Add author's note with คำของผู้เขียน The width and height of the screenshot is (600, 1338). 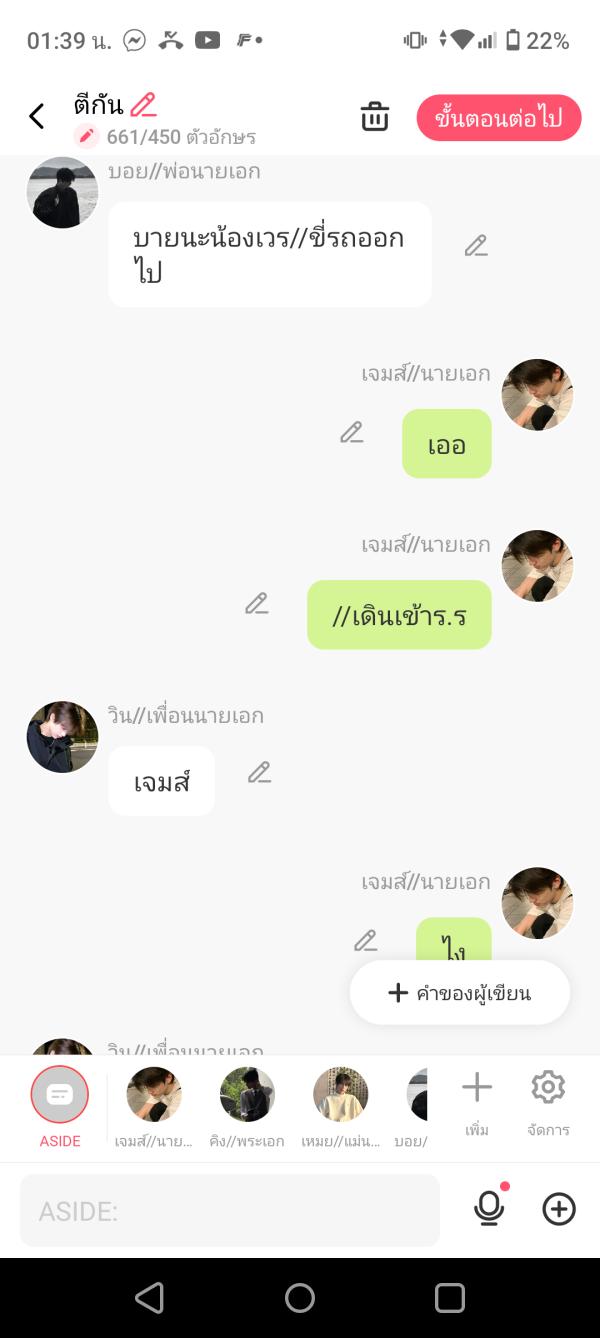click(x=460, y=993)
